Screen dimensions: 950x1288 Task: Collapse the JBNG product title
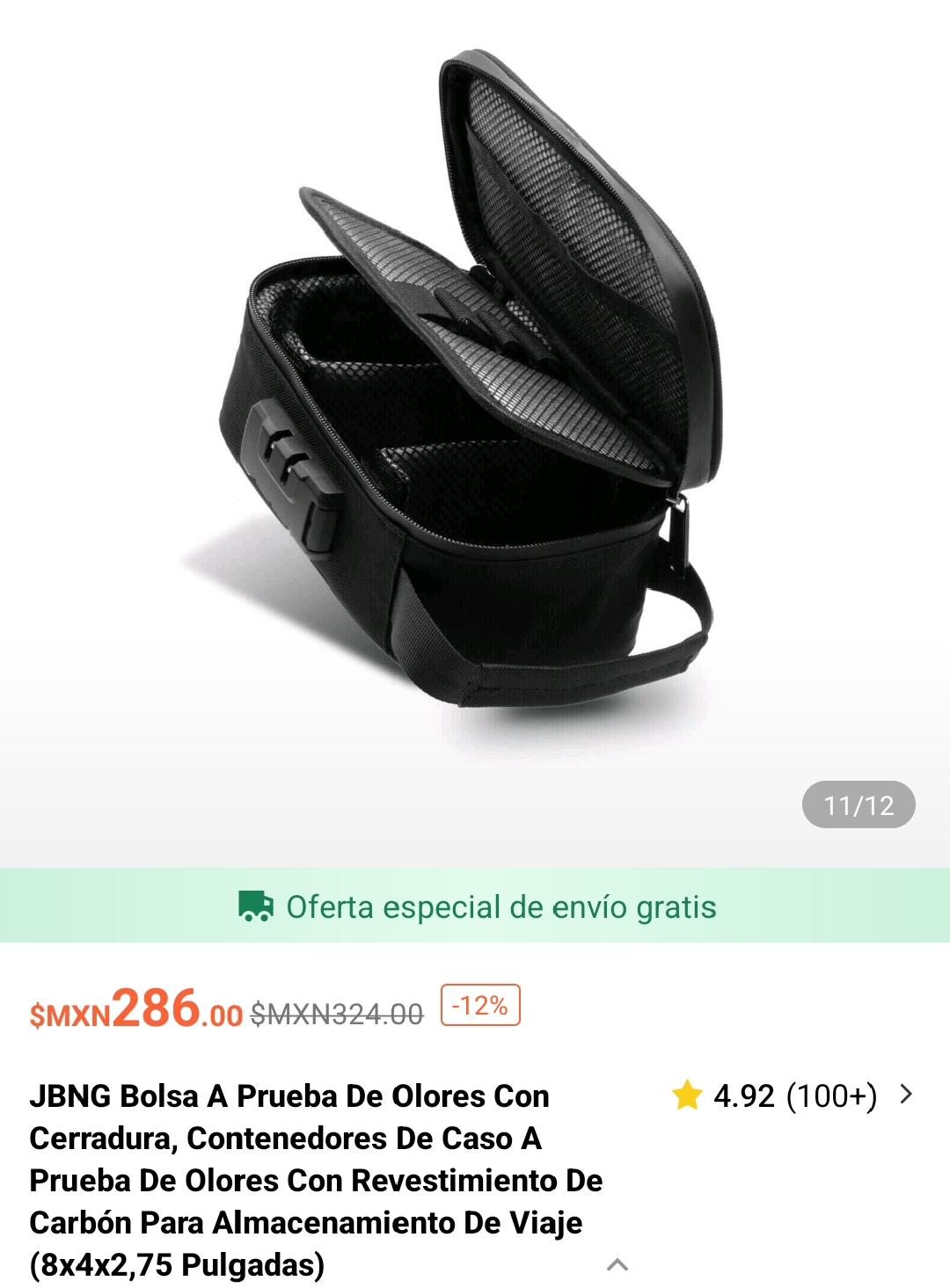pos(617,1265)
